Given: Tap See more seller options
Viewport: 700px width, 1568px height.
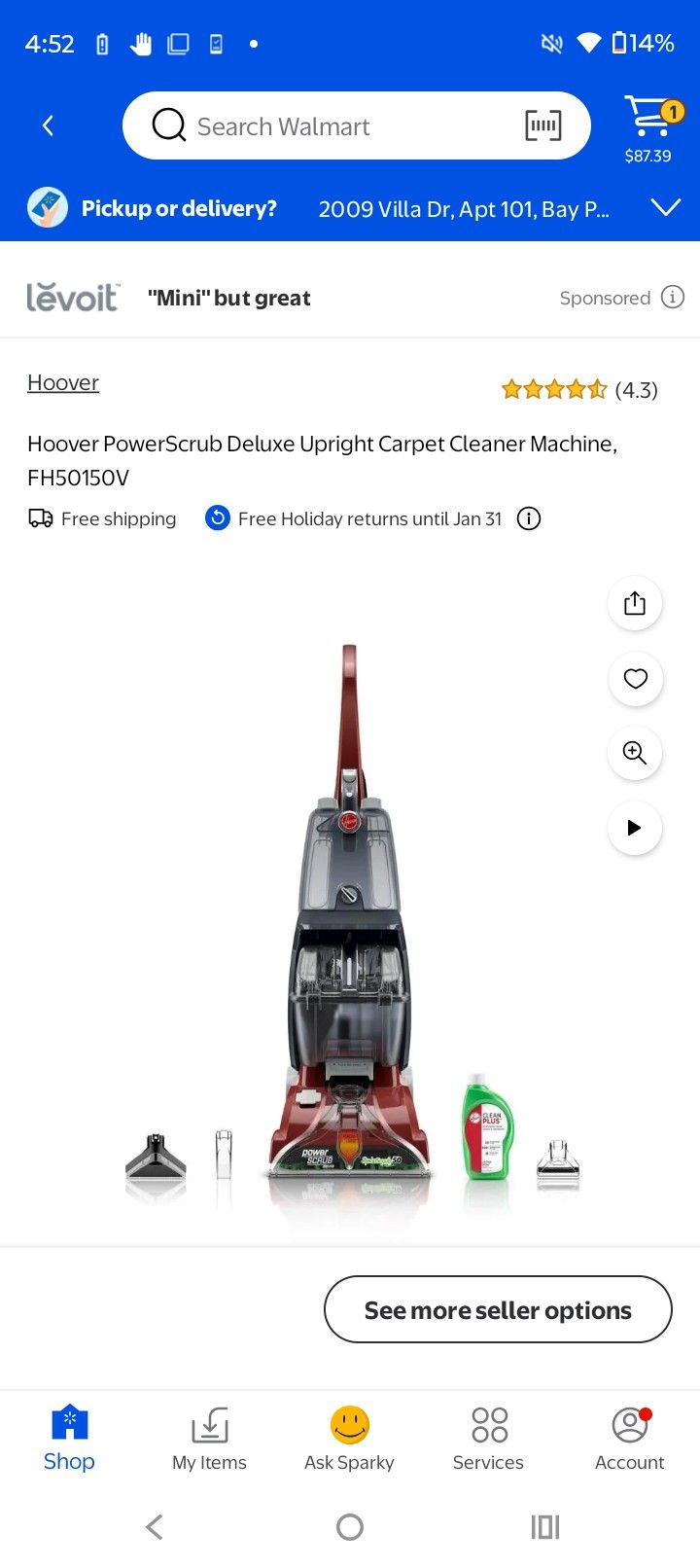Looking at the screenshot, I should (x=497, y=1309).
